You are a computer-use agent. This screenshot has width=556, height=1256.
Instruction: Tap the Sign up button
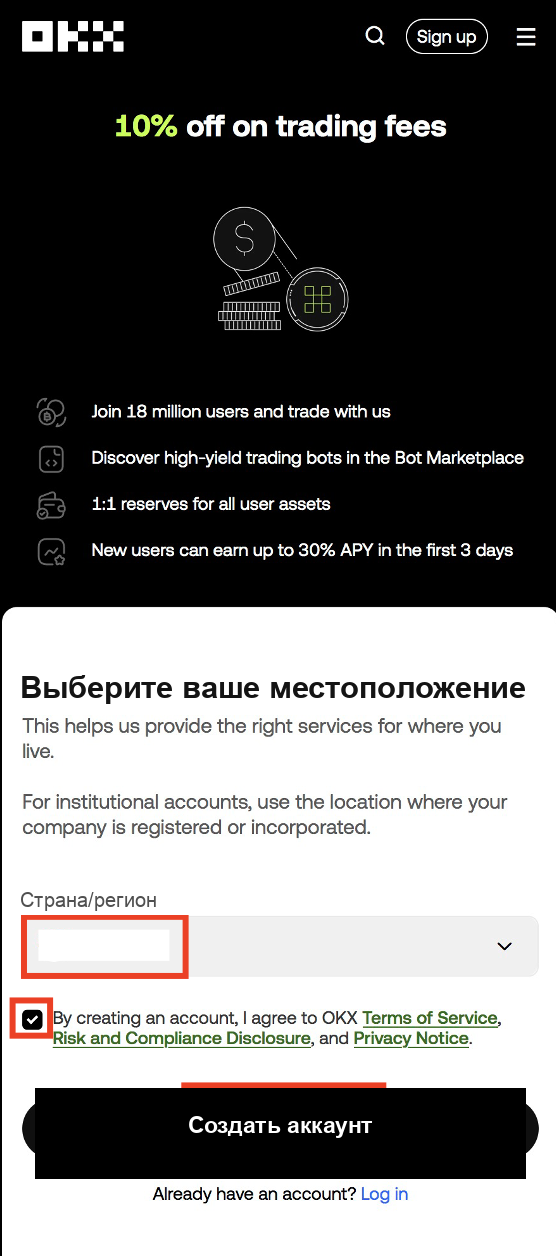[446, 37]
